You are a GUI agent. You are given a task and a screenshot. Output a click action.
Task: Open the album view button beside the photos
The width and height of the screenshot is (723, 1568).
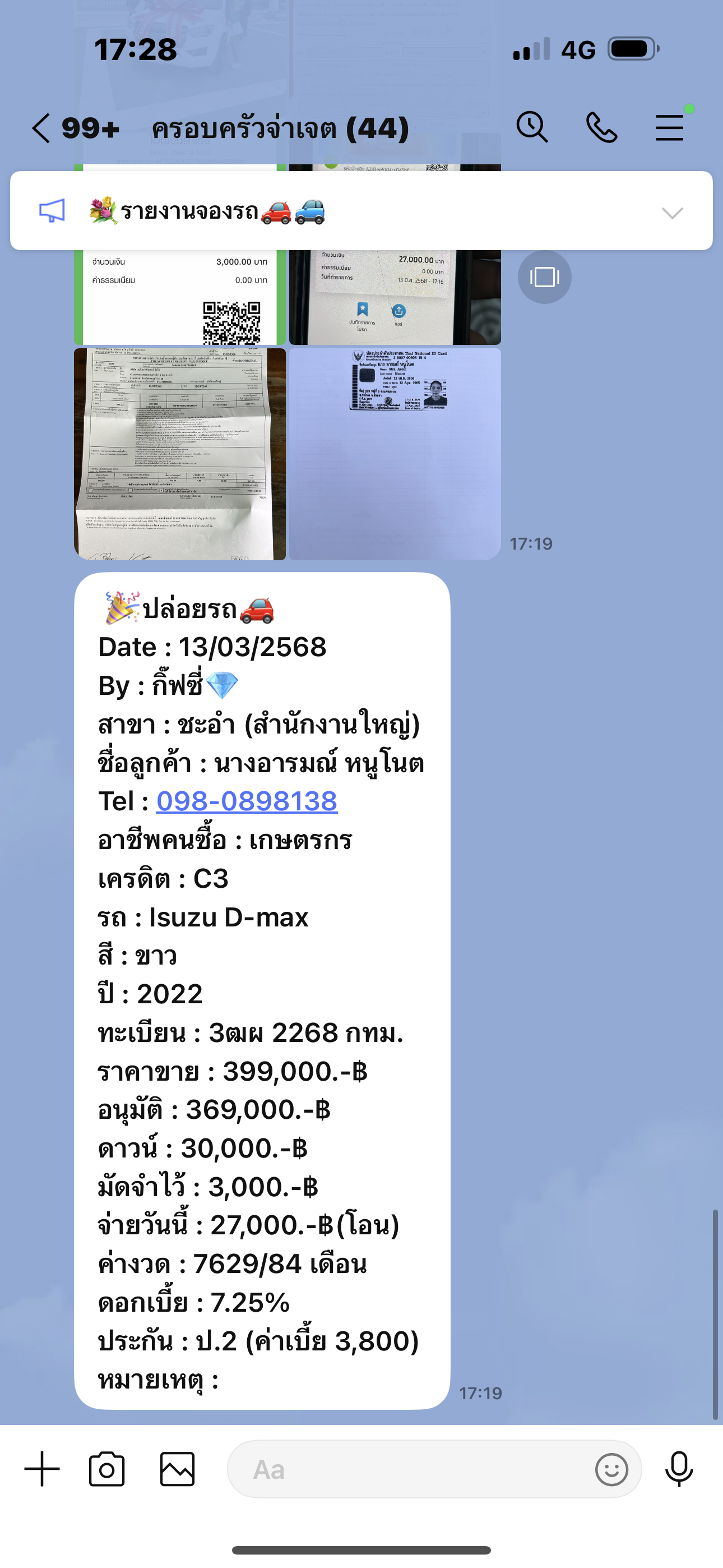coord(544,277)
